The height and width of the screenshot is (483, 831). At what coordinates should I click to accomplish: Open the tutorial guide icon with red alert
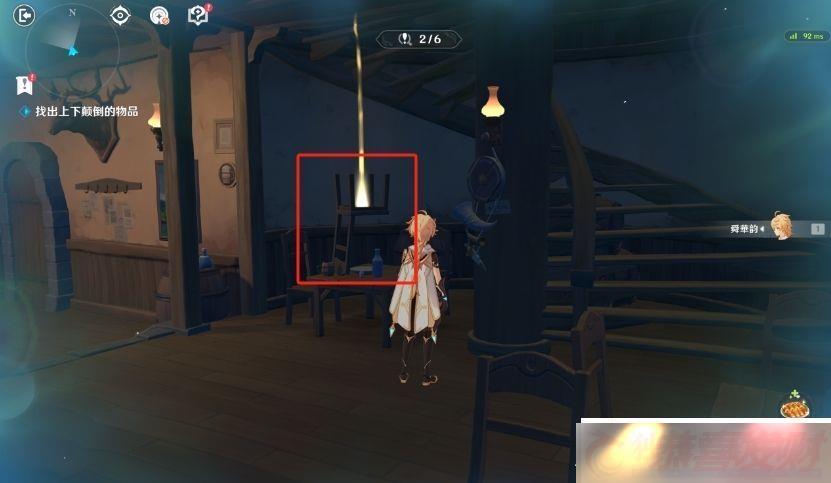click(x=198, y=15)
